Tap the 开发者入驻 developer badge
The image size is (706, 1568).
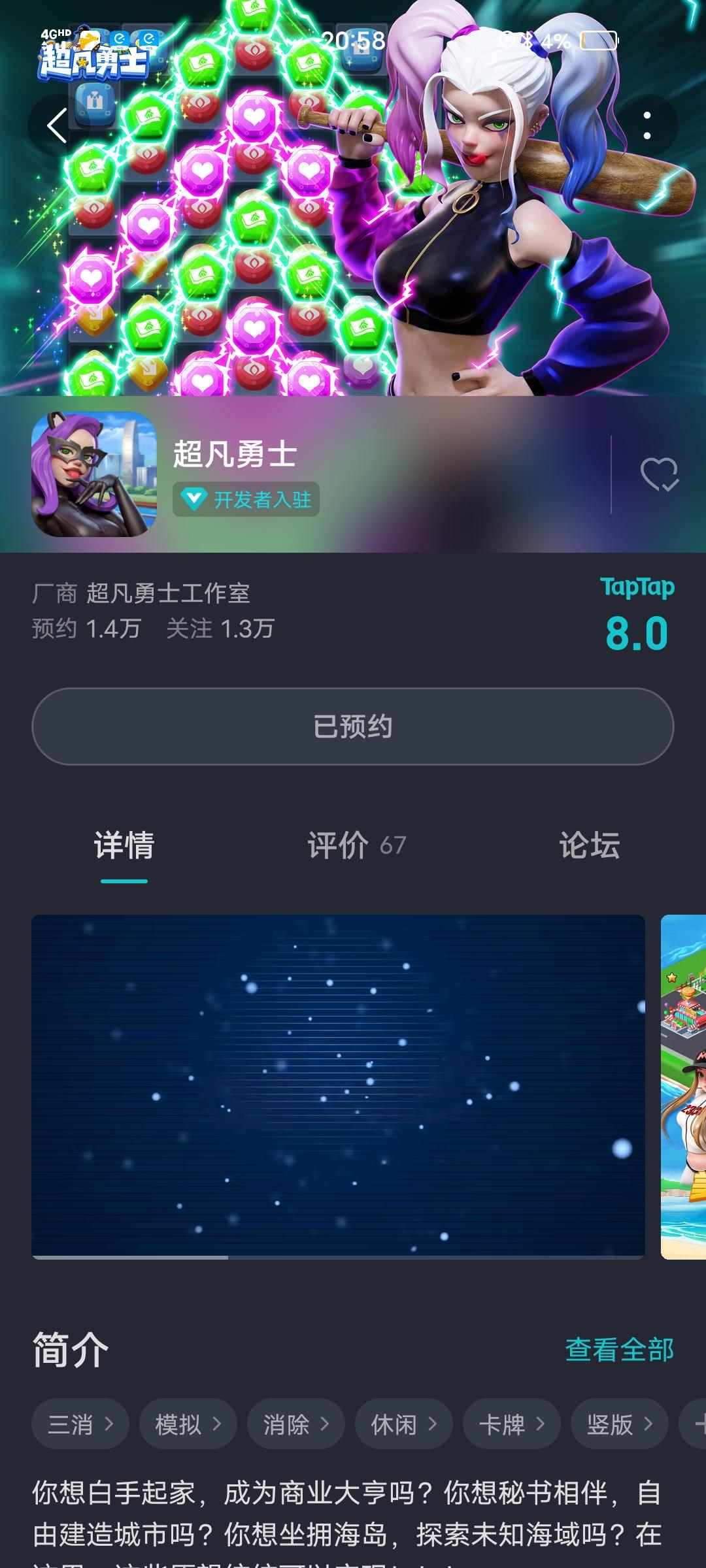point(246,498)
